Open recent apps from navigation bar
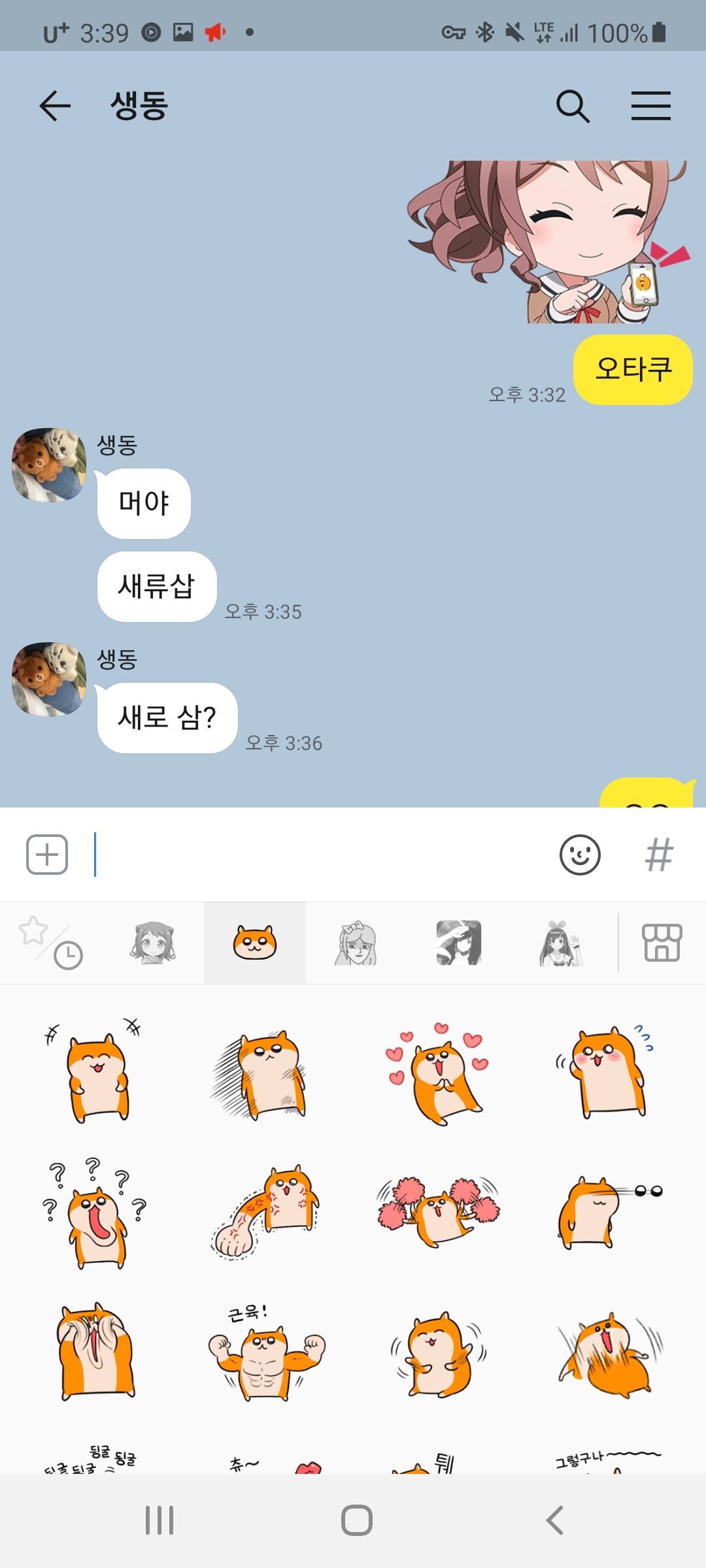Viewport: 706px width, 1568px height. [x=160, y=1520]
